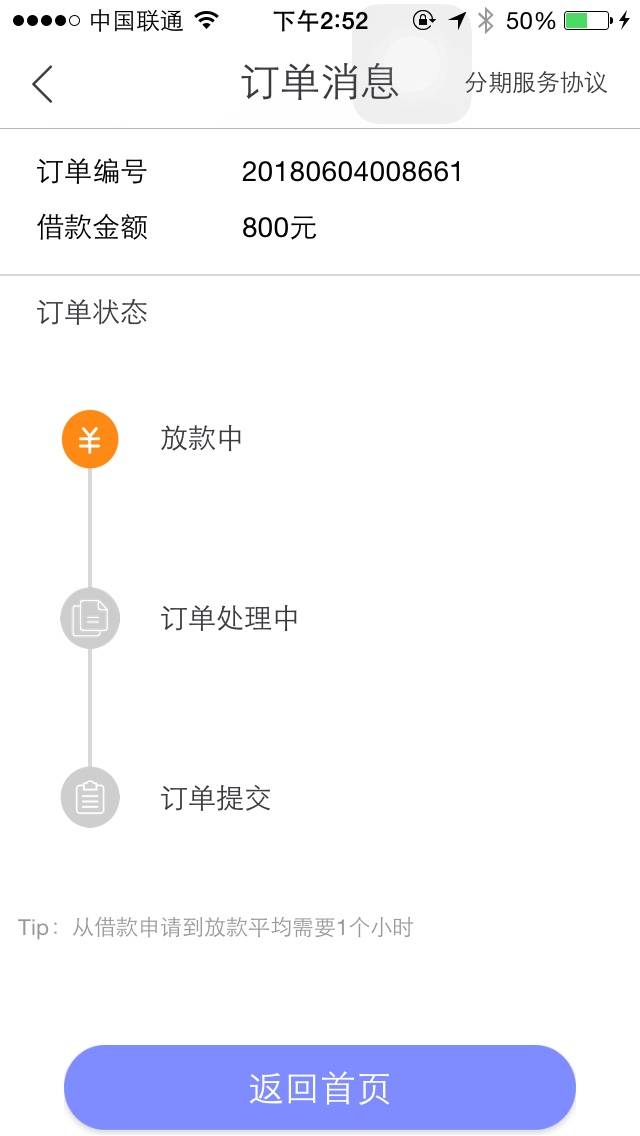Go back using the top-left arrow
Viewport: 640px width, 1136px height.
pyautogui.click(x=42, y=83)
